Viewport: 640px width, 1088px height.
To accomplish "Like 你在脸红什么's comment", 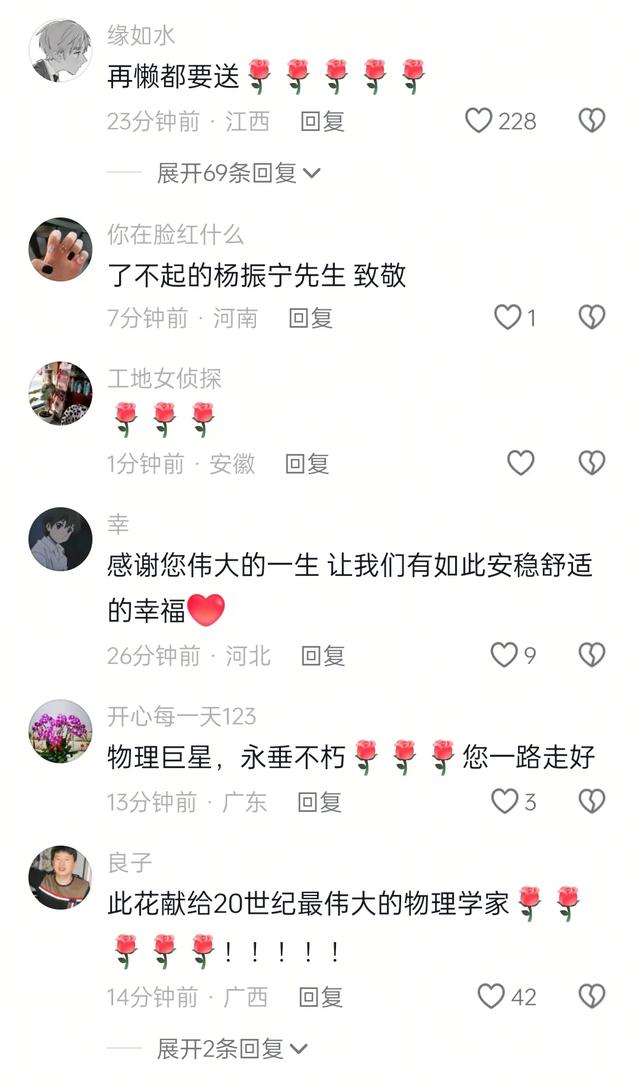I will click(x=508, y=318).
